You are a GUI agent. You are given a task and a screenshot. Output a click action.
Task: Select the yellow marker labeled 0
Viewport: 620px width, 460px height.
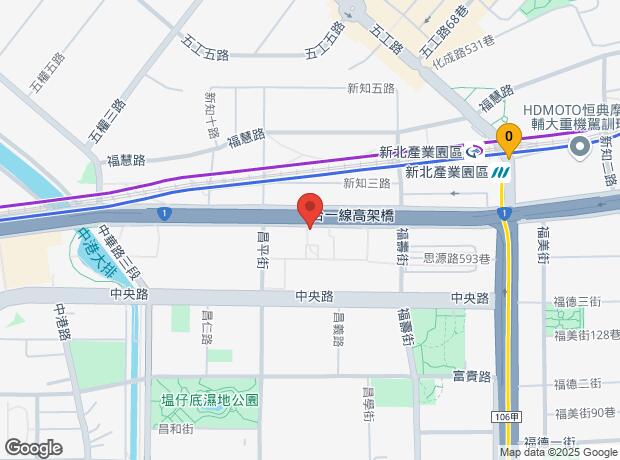(509, 137)
